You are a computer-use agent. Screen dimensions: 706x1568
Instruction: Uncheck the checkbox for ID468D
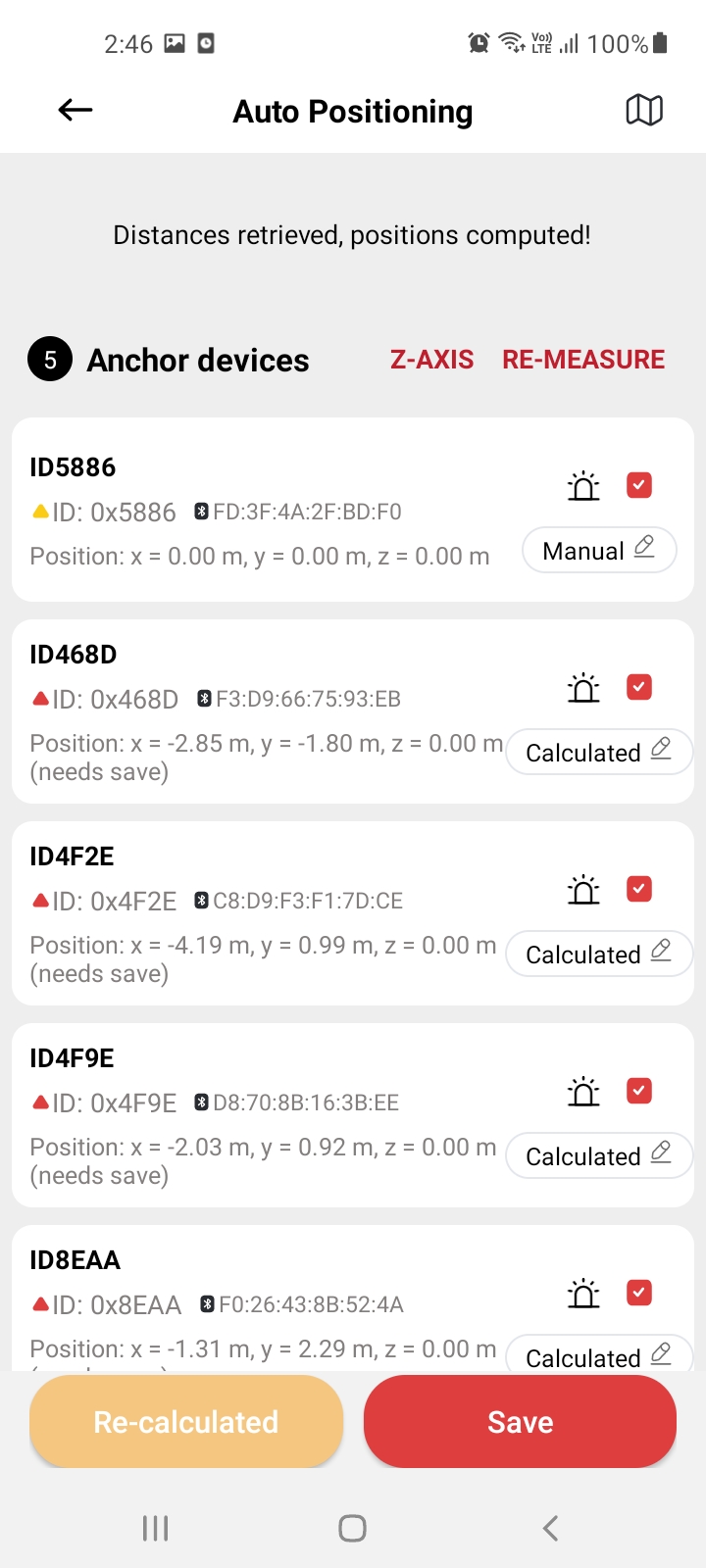[x=639, y=687]
